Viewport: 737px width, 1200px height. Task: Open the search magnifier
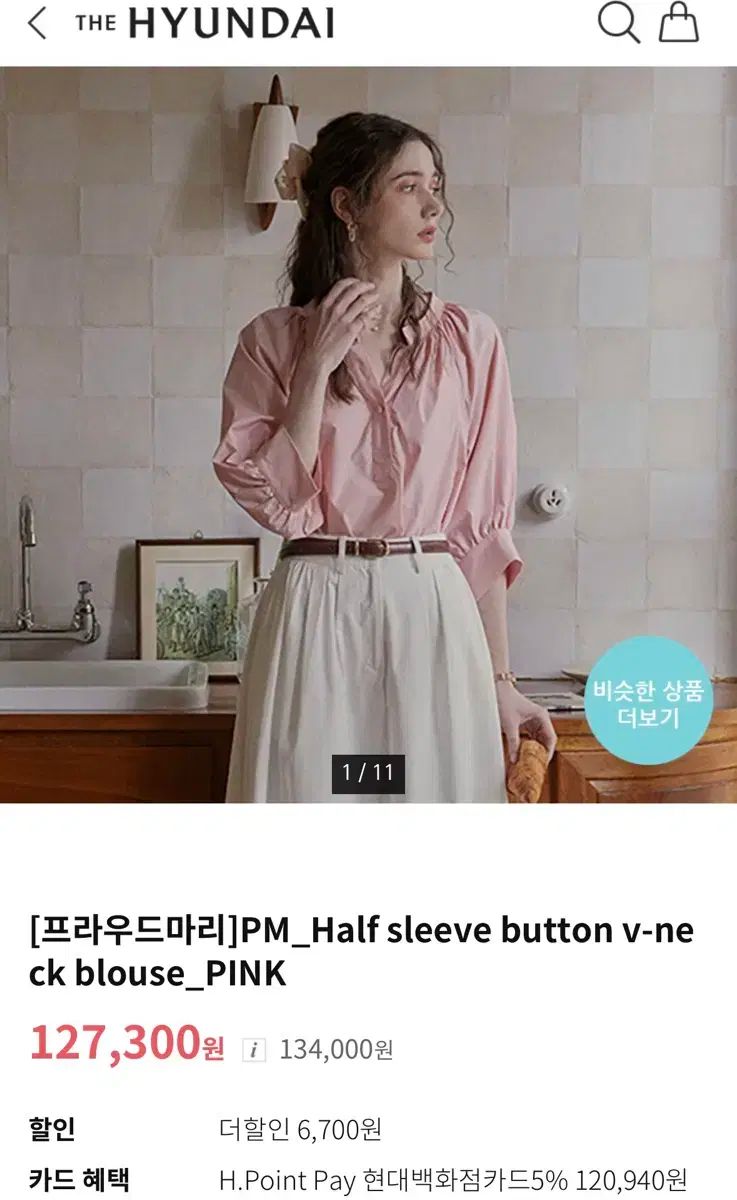(x=618, y=22)
